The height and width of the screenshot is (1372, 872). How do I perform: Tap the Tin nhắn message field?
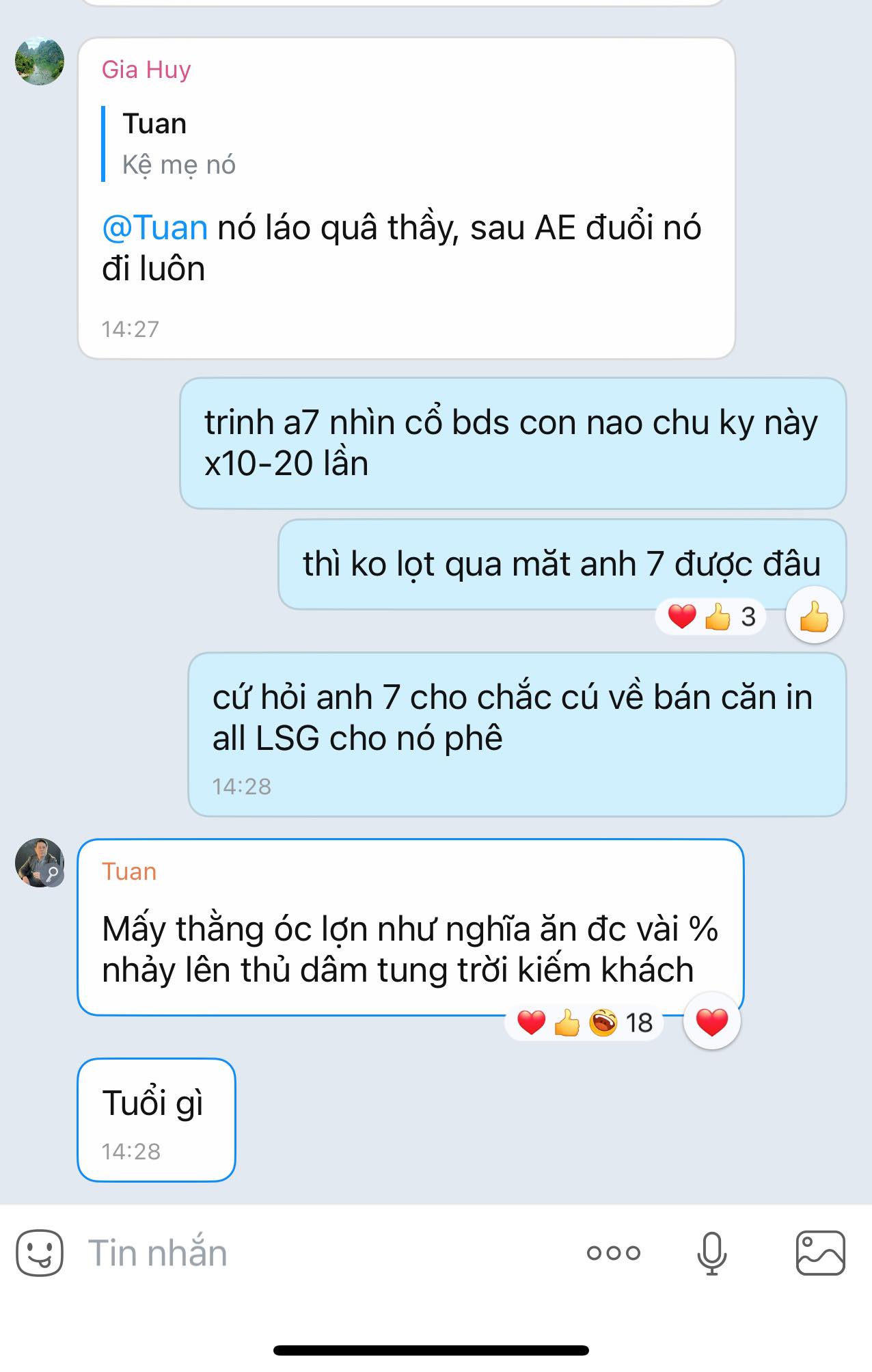308,1252
